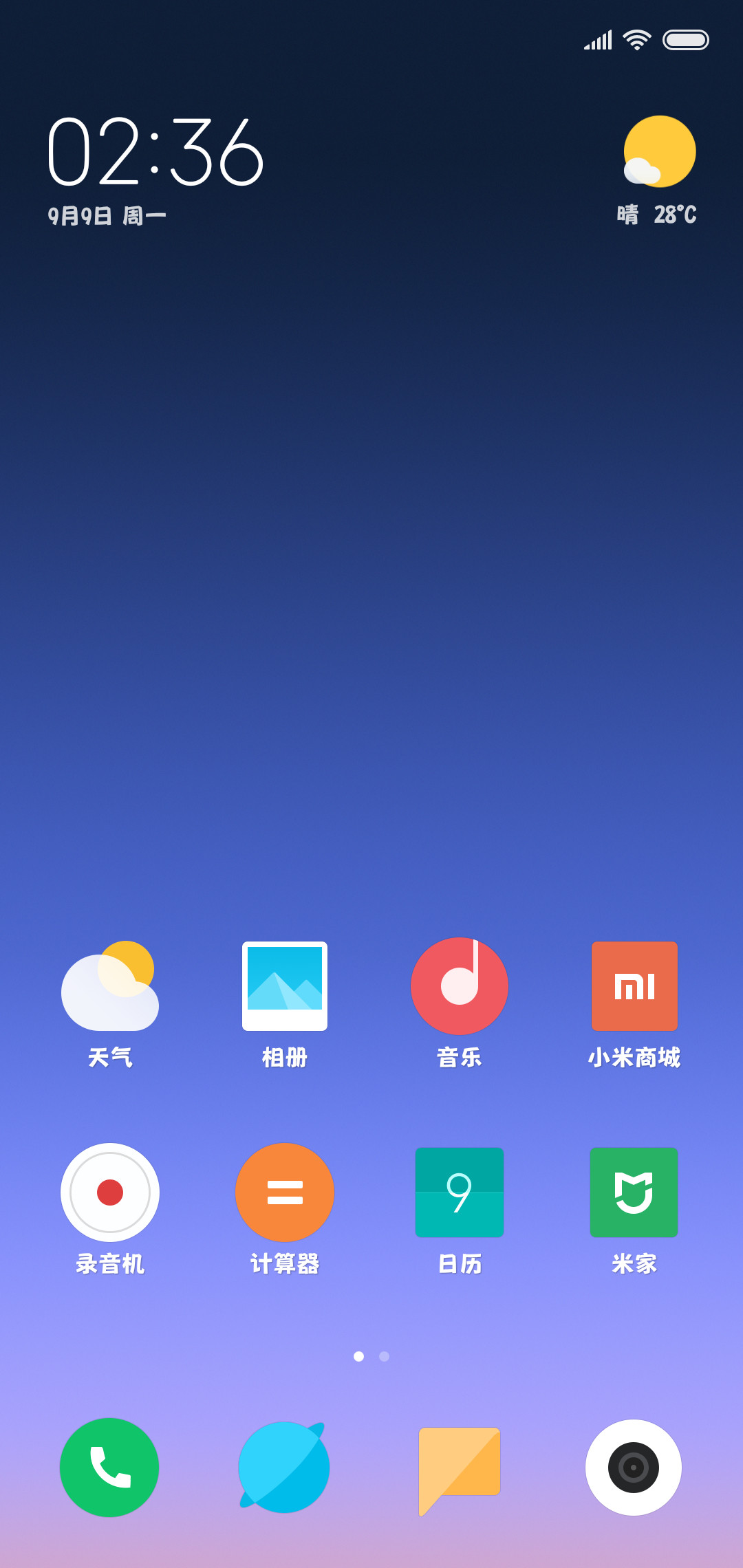Tap the 02:36 clock widget
Image resolution: width=743 pixels, height=1568 pixels.
pyautogui.click(x=155, y=151)
